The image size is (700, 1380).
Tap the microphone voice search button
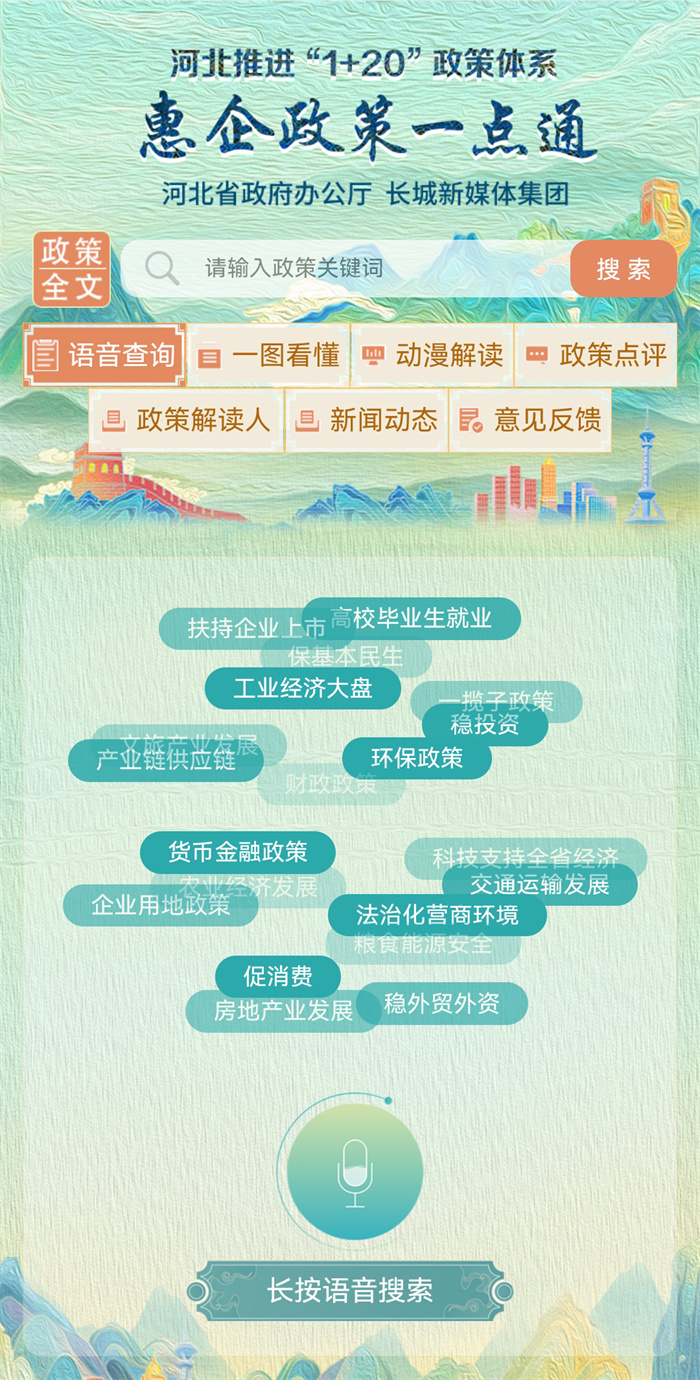coord(354,1172)
